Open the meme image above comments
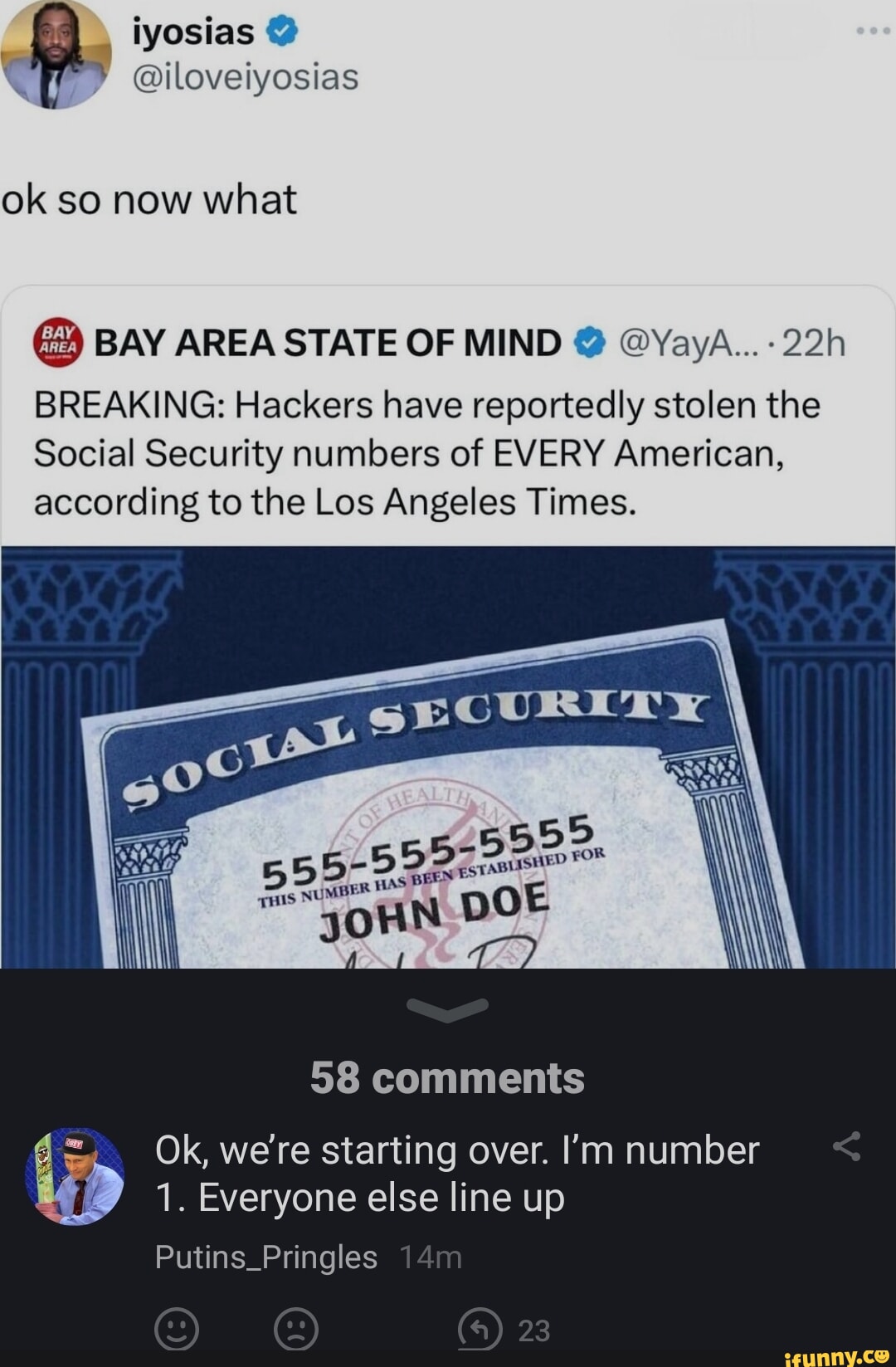Screen dimensions: 896x1367 (448, 581)
